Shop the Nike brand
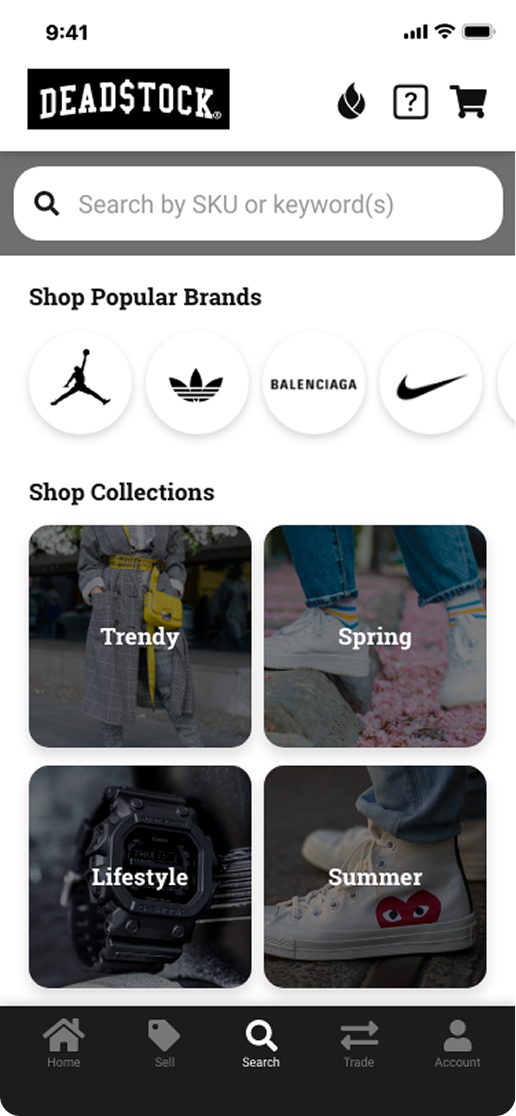The image size is (516, 1116). (431, 383)
